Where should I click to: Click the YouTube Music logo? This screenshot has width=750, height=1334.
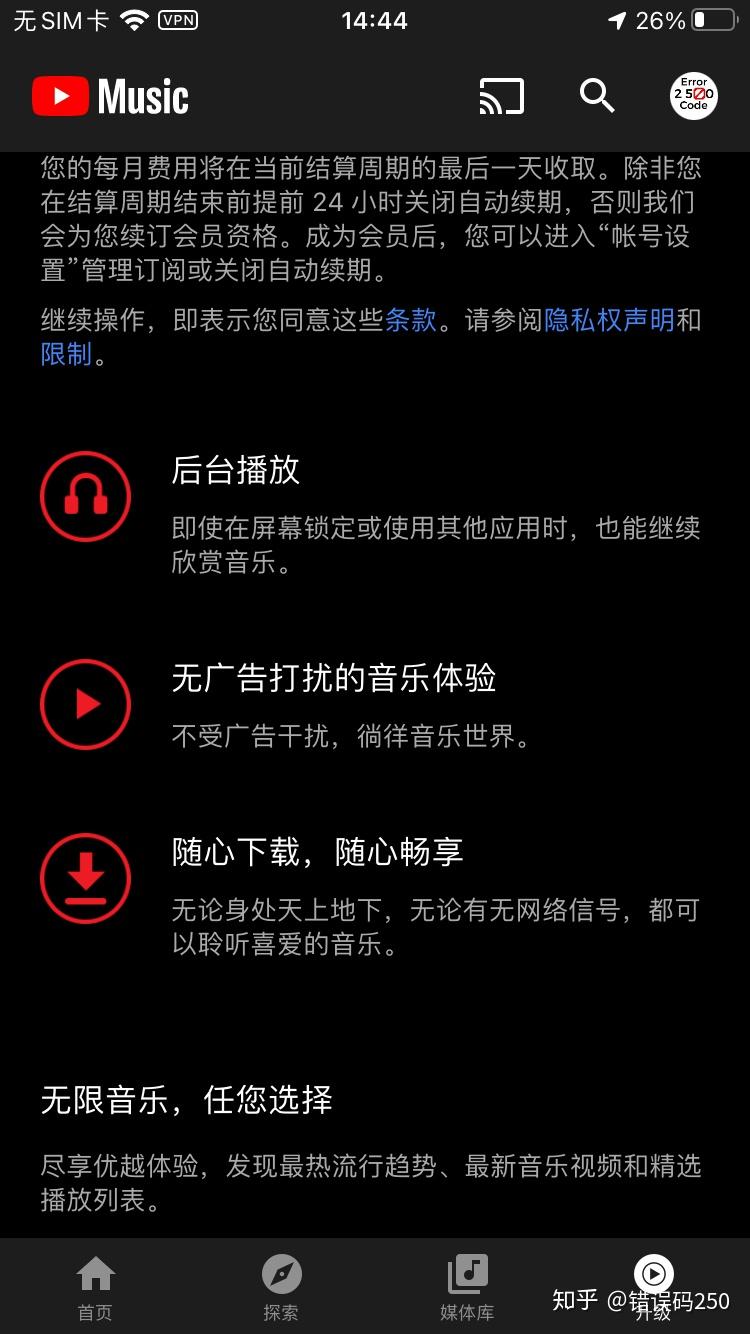(x=110, y=96)
